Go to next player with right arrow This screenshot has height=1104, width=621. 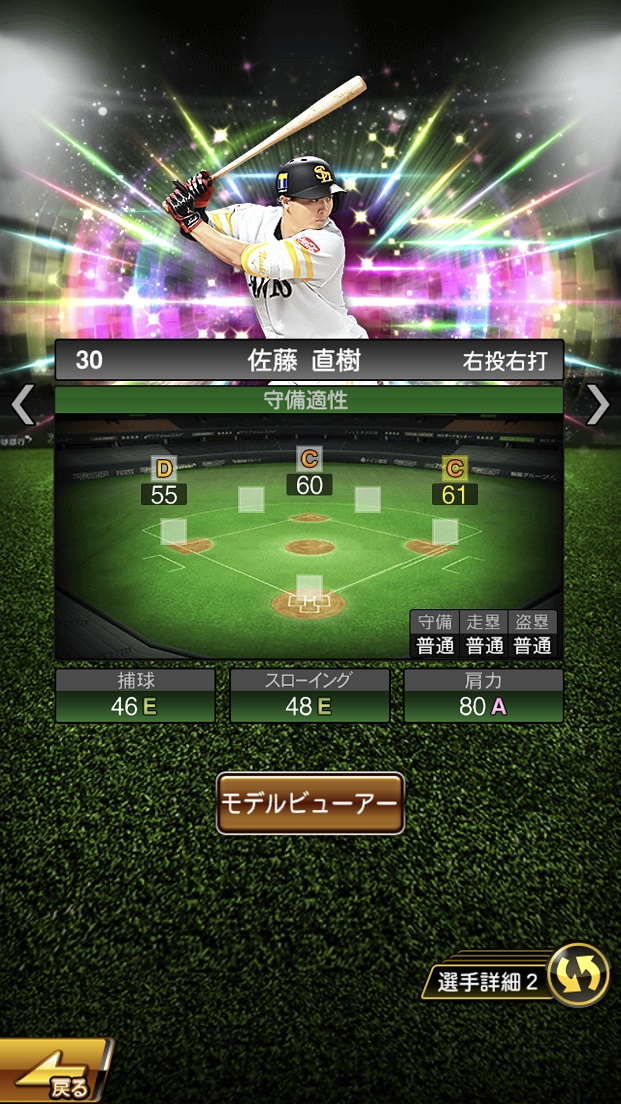pos(598,404)
